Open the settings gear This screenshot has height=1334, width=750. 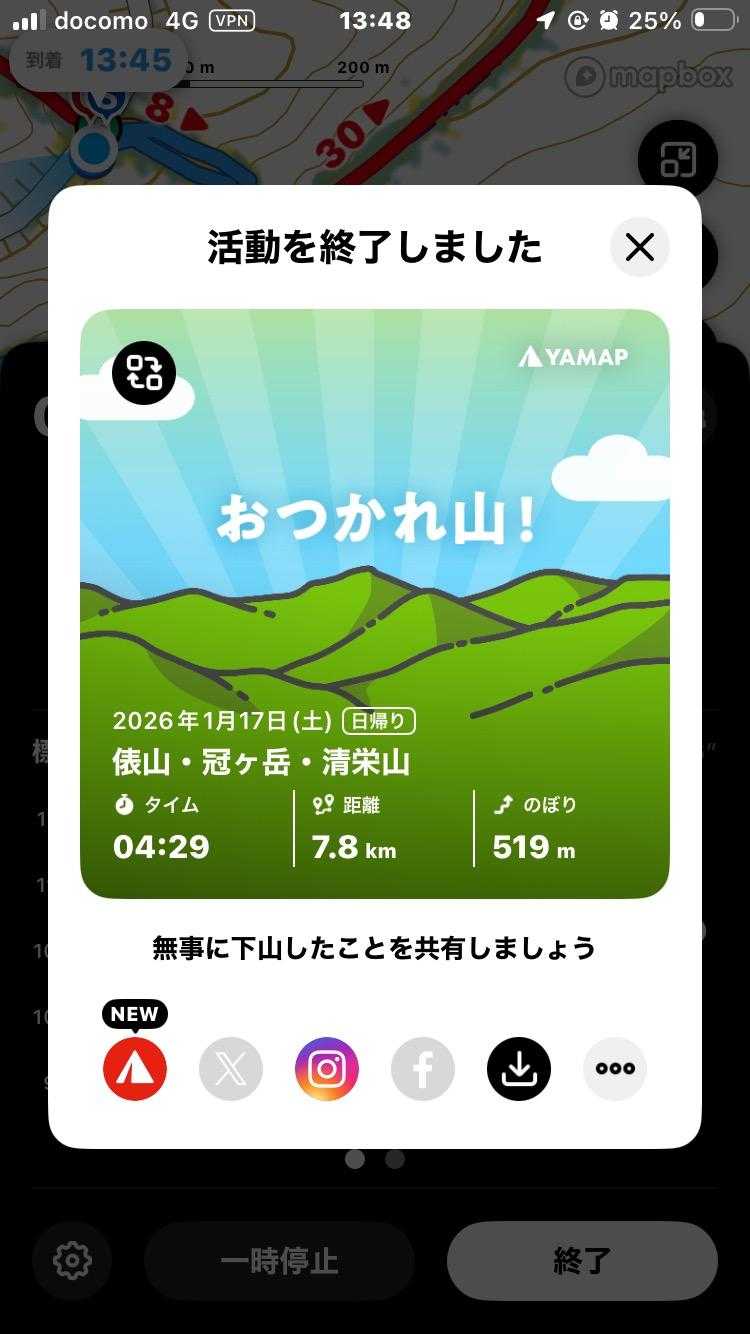click(x=72, y=1260)
